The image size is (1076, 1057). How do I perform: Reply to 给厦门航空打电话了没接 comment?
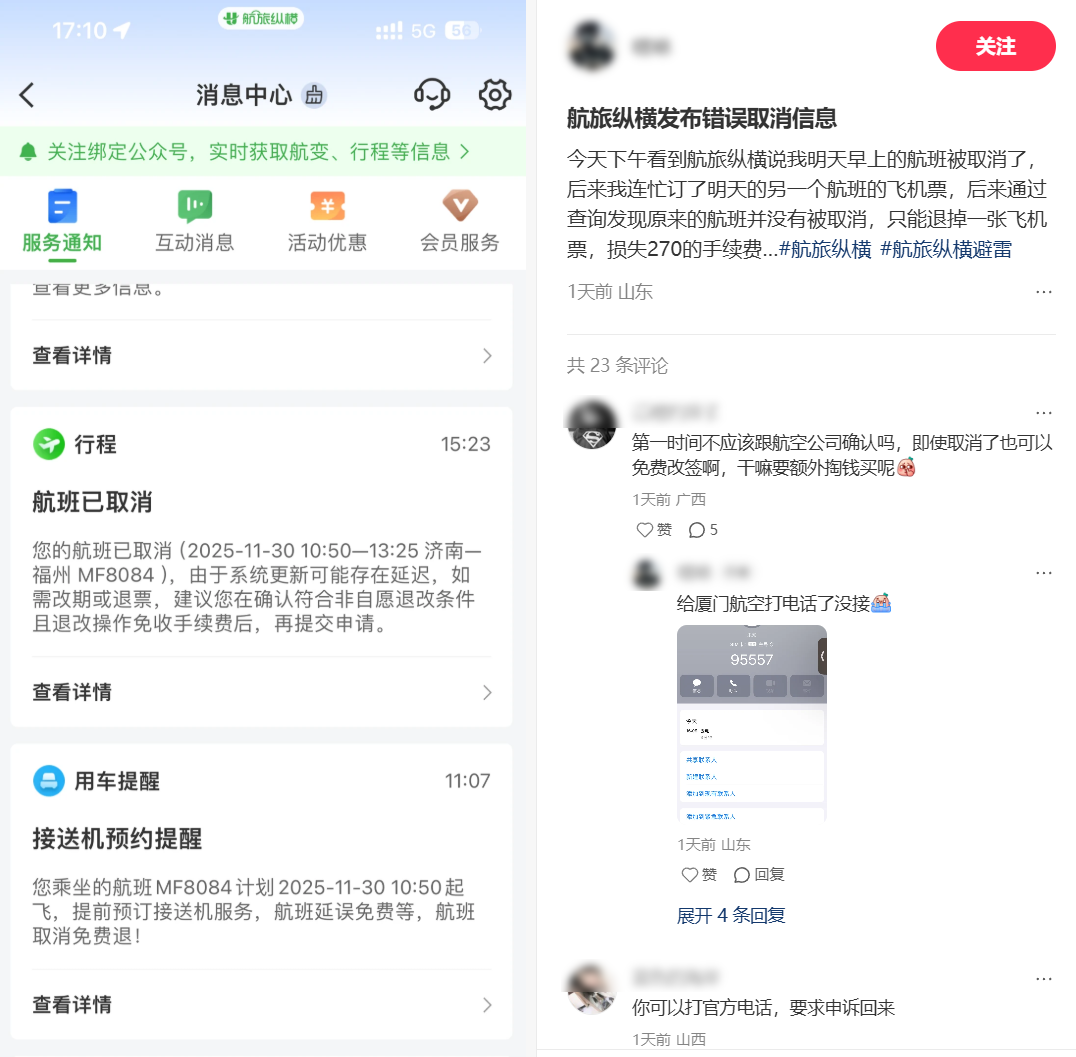[759, 875]
